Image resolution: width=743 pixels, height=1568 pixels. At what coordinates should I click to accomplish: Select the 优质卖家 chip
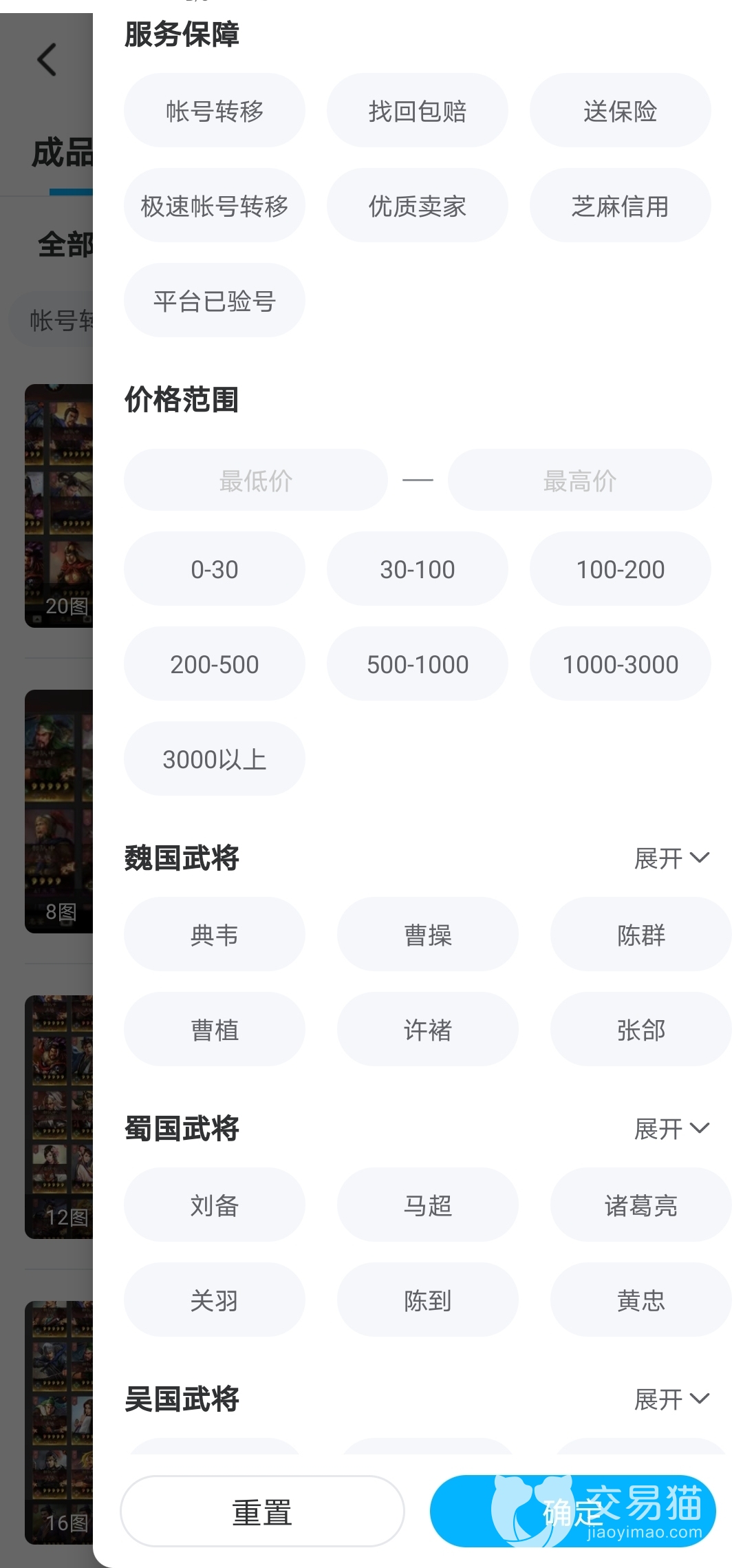click(x=417, y=206)
